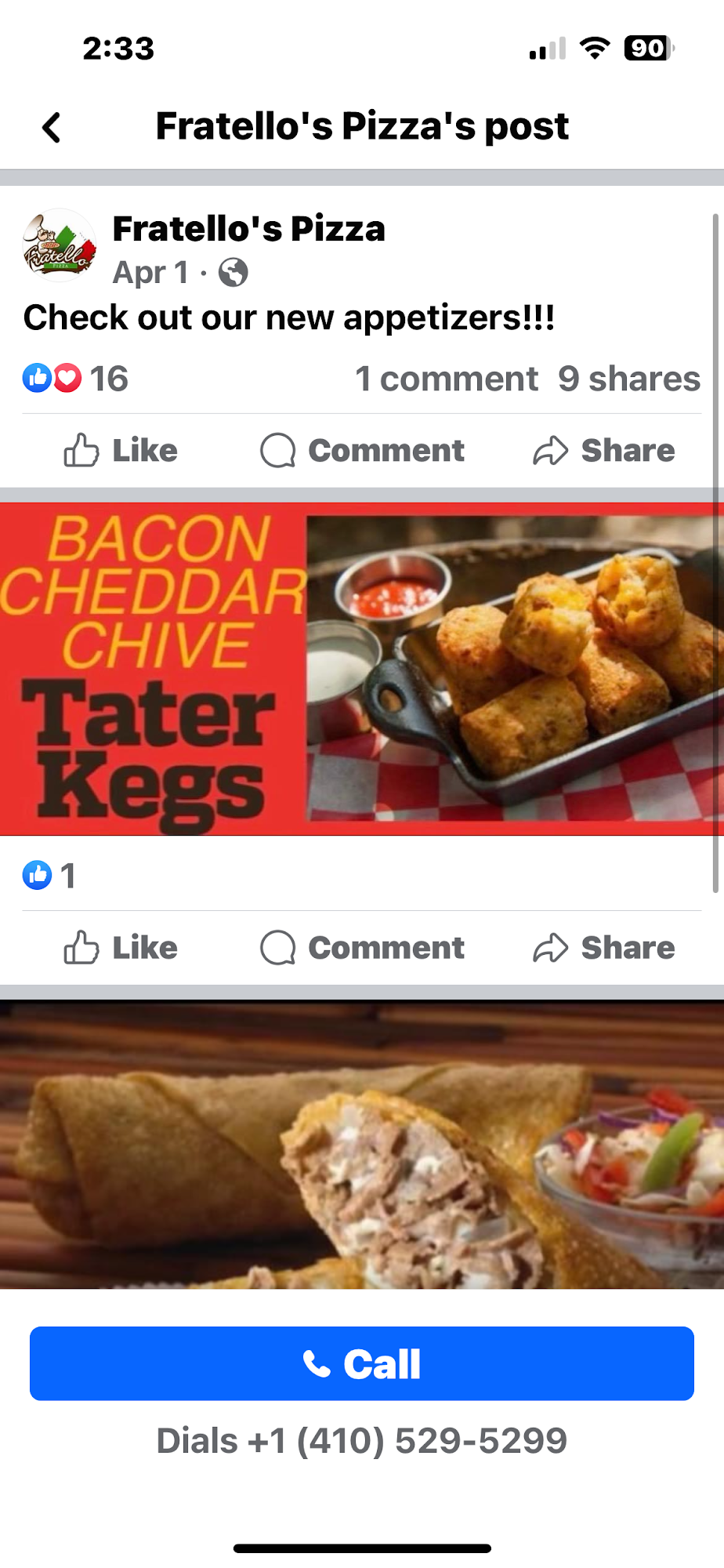Open the Tater Kegs photo
Screen dimensions: 724x1568
coord(362,669)
